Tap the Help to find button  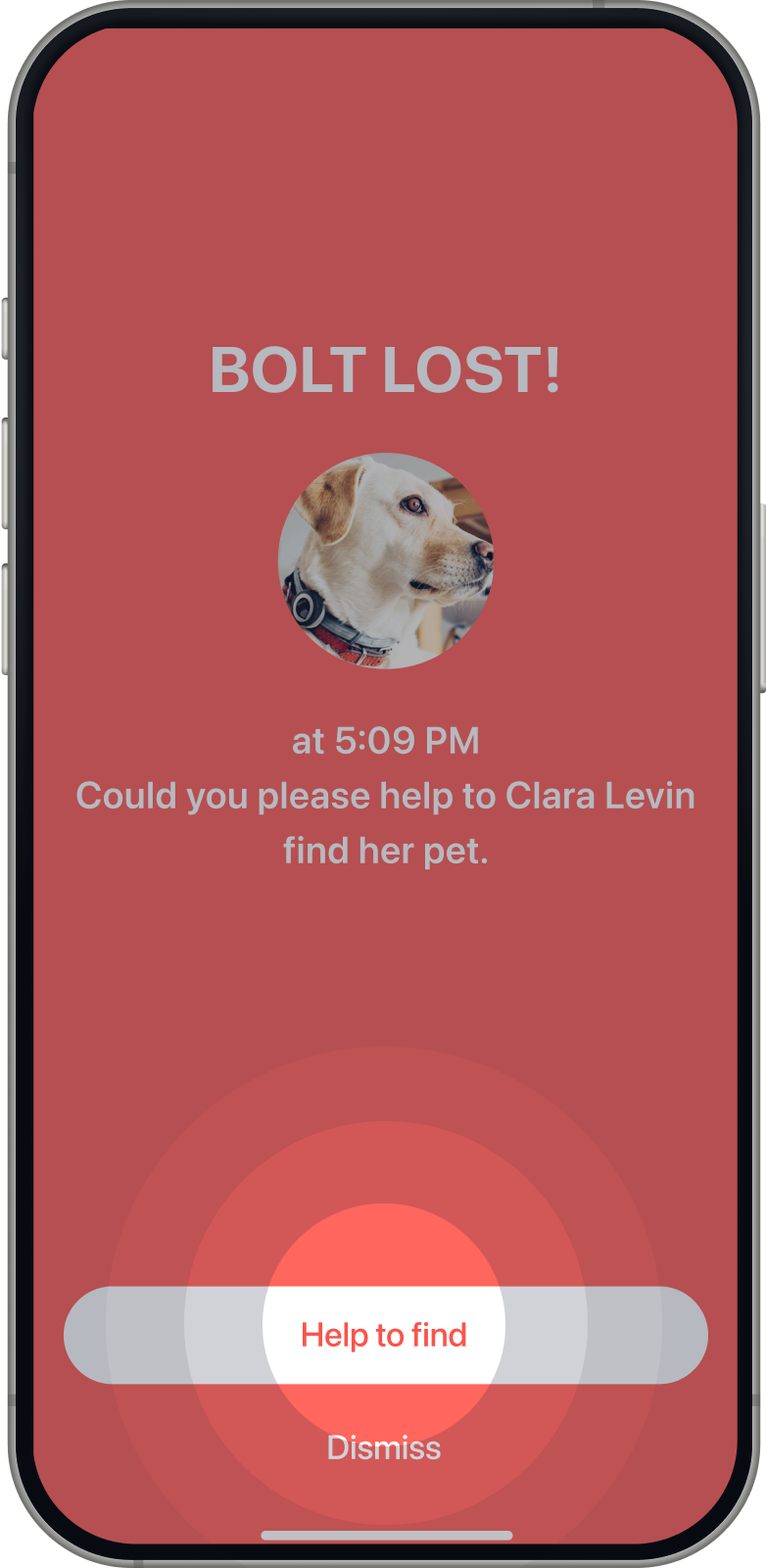[x=384, y=1335]
